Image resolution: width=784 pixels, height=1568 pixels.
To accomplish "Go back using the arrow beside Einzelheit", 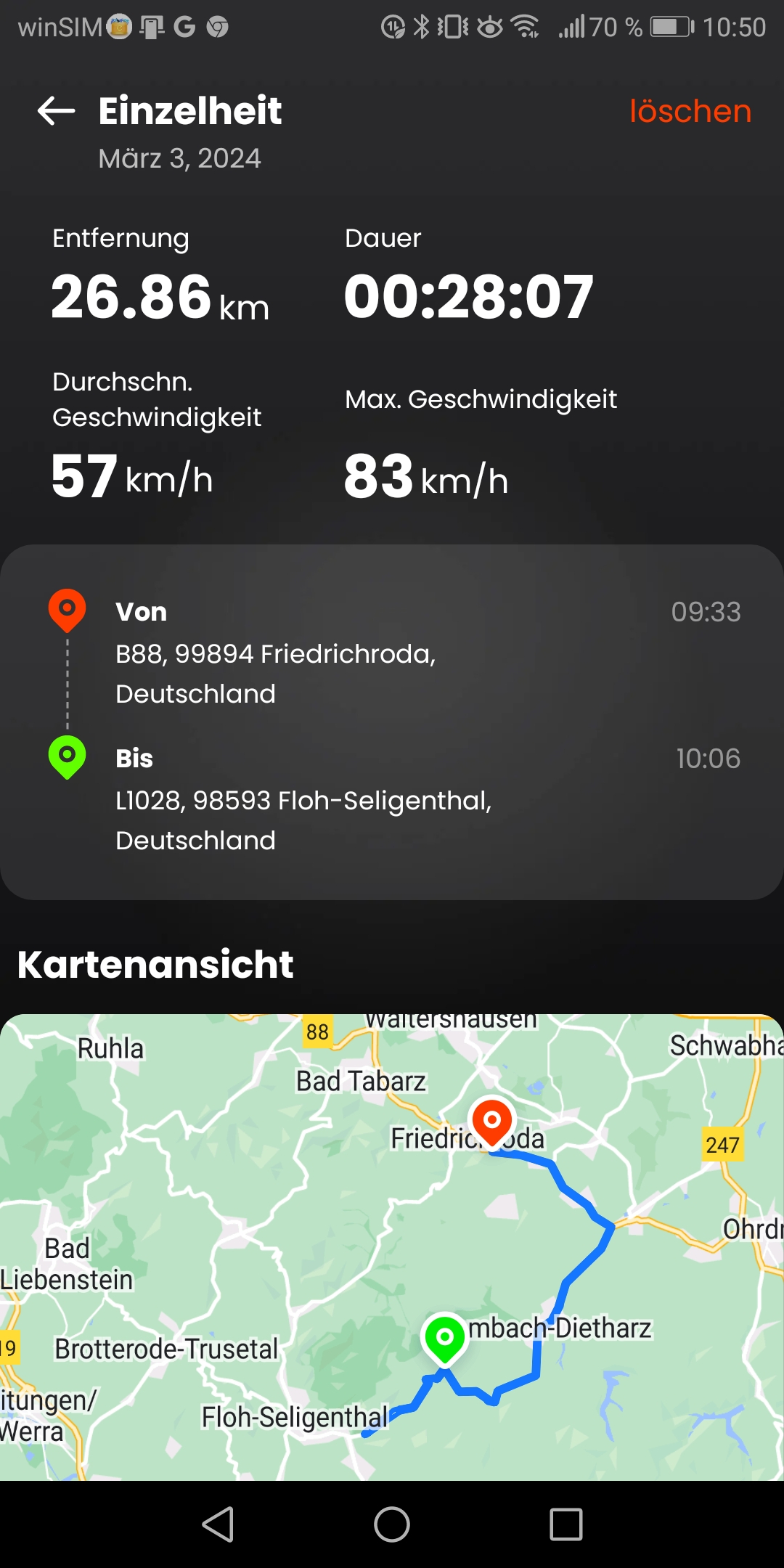I will pos(57,111).
